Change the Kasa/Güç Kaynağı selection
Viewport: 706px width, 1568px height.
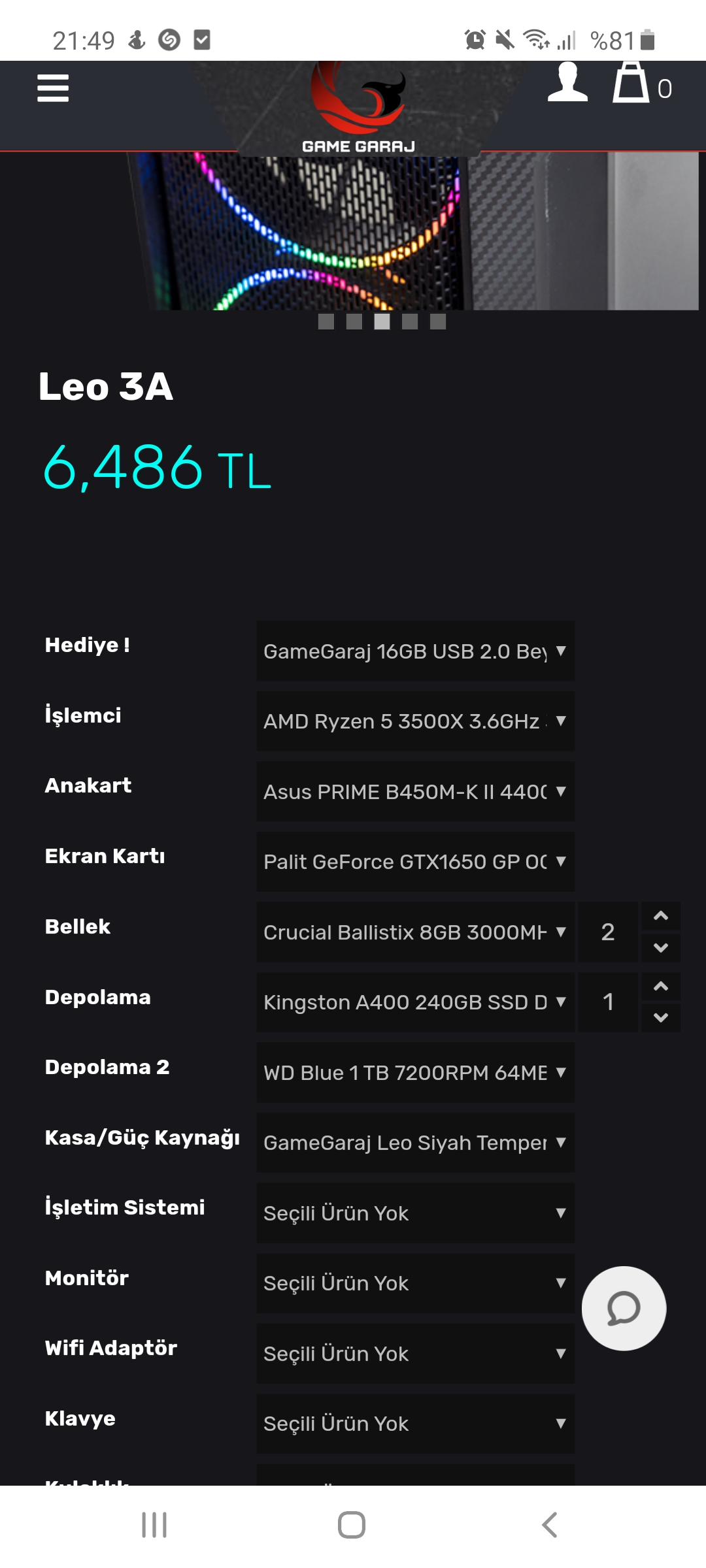pyautogui.click(x=415, y=1143)
